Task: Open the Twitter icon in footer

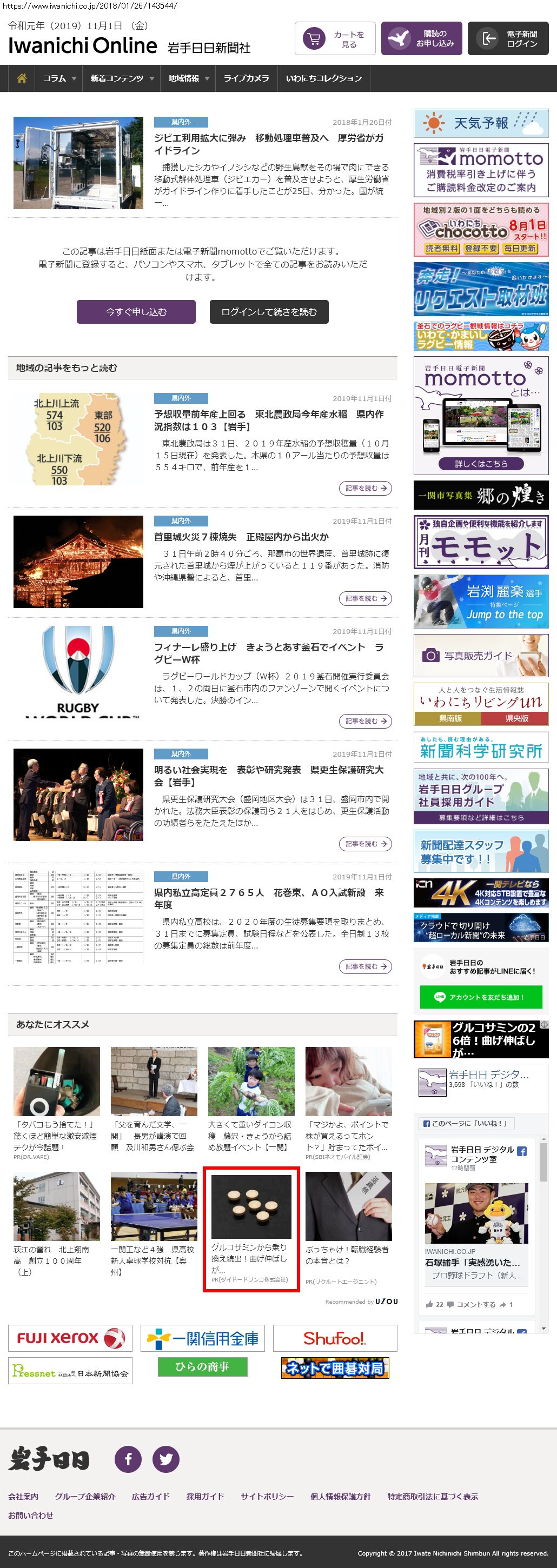Action: point(165,1459)
